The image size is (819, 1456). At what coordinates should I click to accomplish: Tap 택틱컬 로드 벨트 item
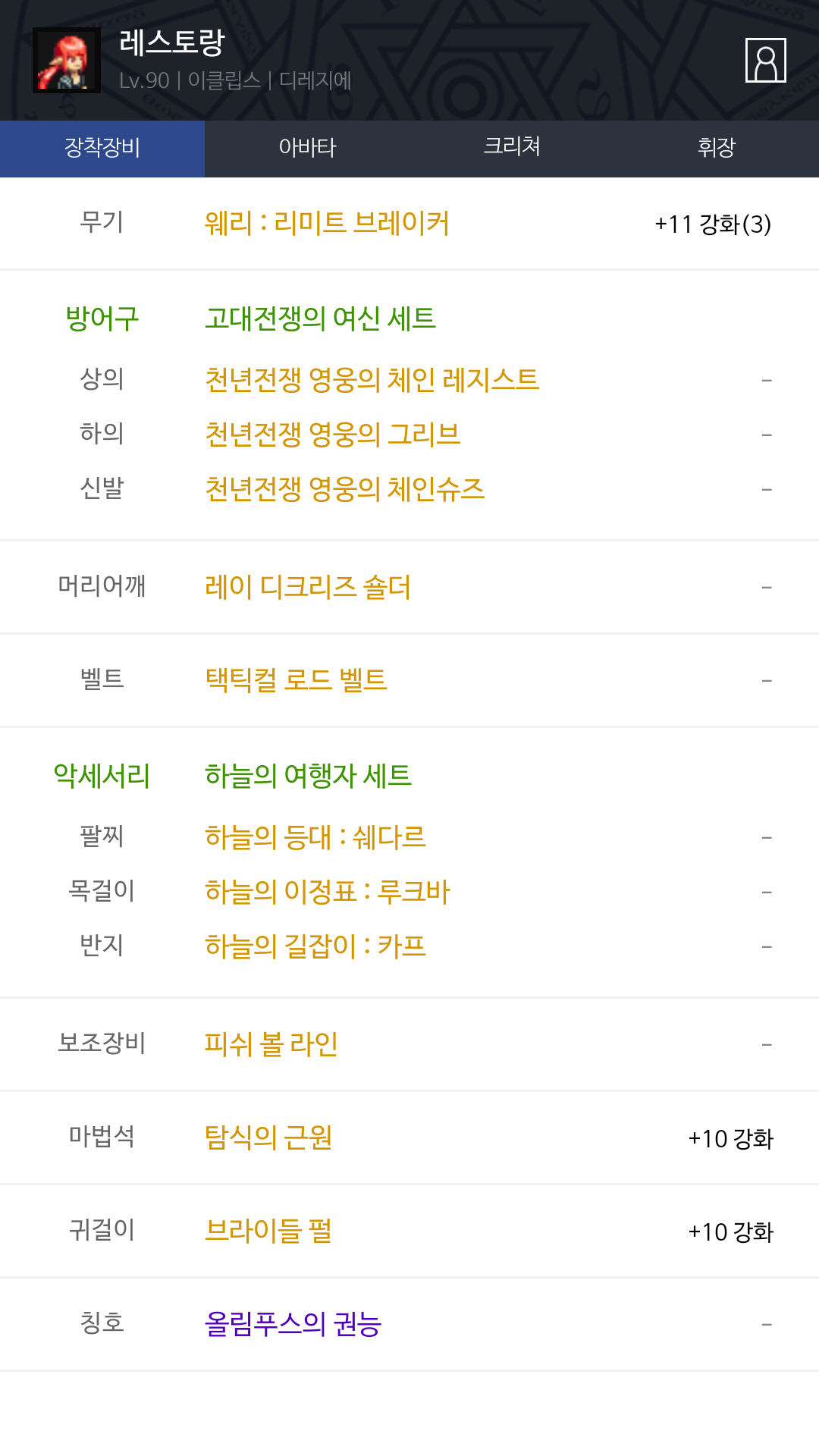coord(296,680)
